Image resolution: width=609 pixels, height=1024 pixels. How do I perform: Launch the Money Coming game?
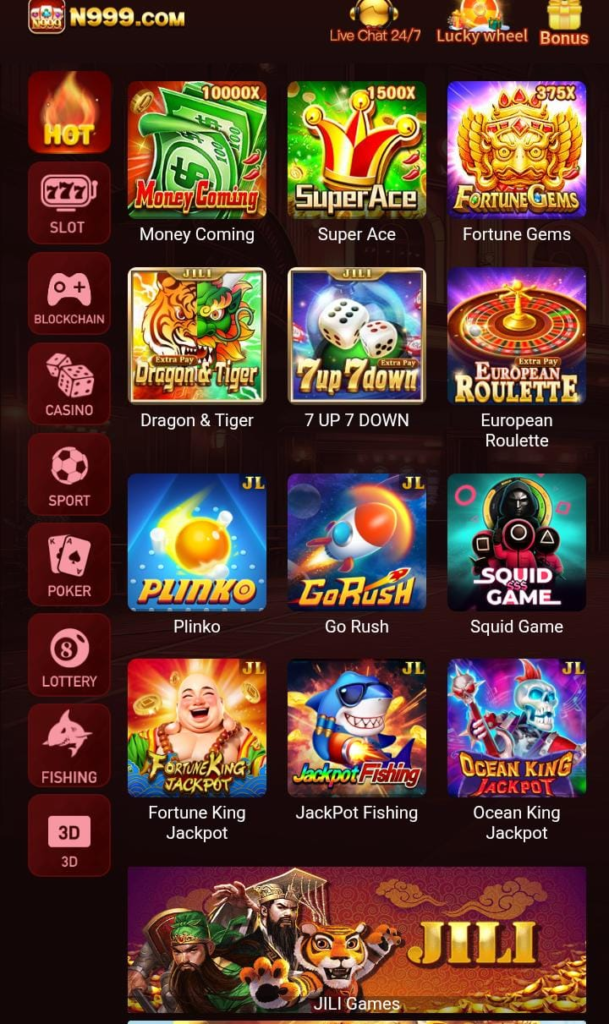197,150
